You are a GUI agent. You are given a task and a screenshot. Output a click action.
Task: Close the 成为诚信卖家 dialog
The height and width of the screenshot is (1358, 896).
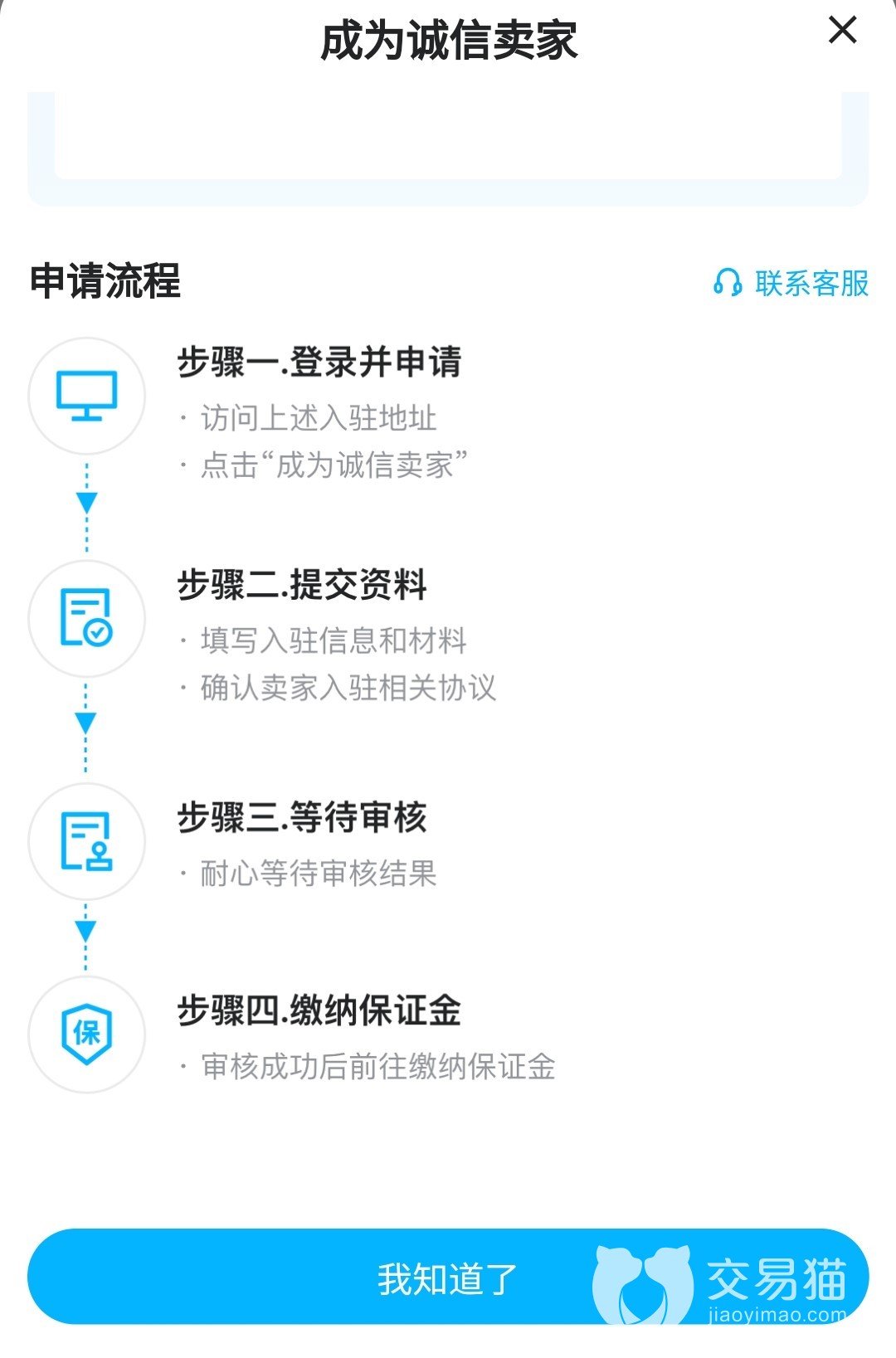pos(842,31)
